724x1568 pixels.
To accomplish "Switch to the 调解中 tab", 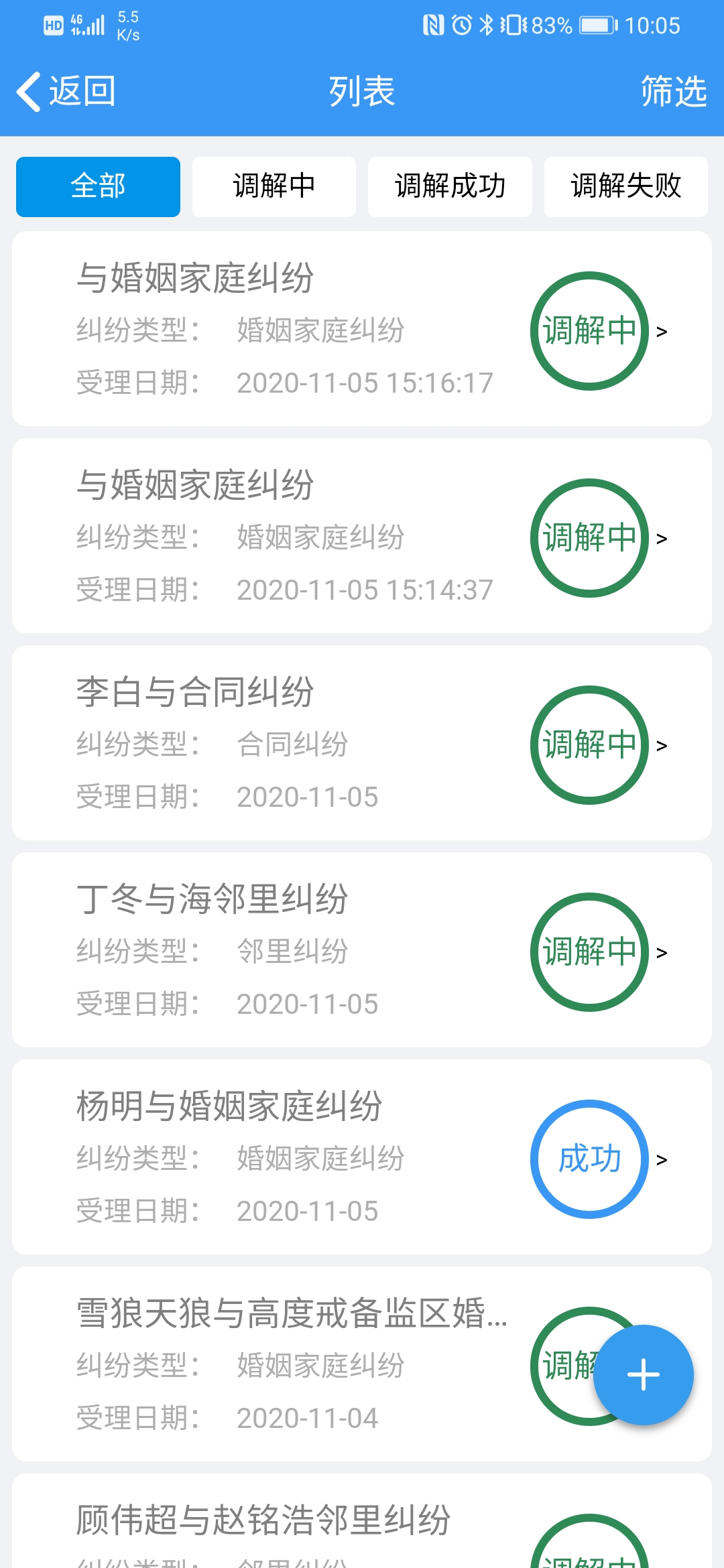I will pyautogui.click(x=274, y=186).
